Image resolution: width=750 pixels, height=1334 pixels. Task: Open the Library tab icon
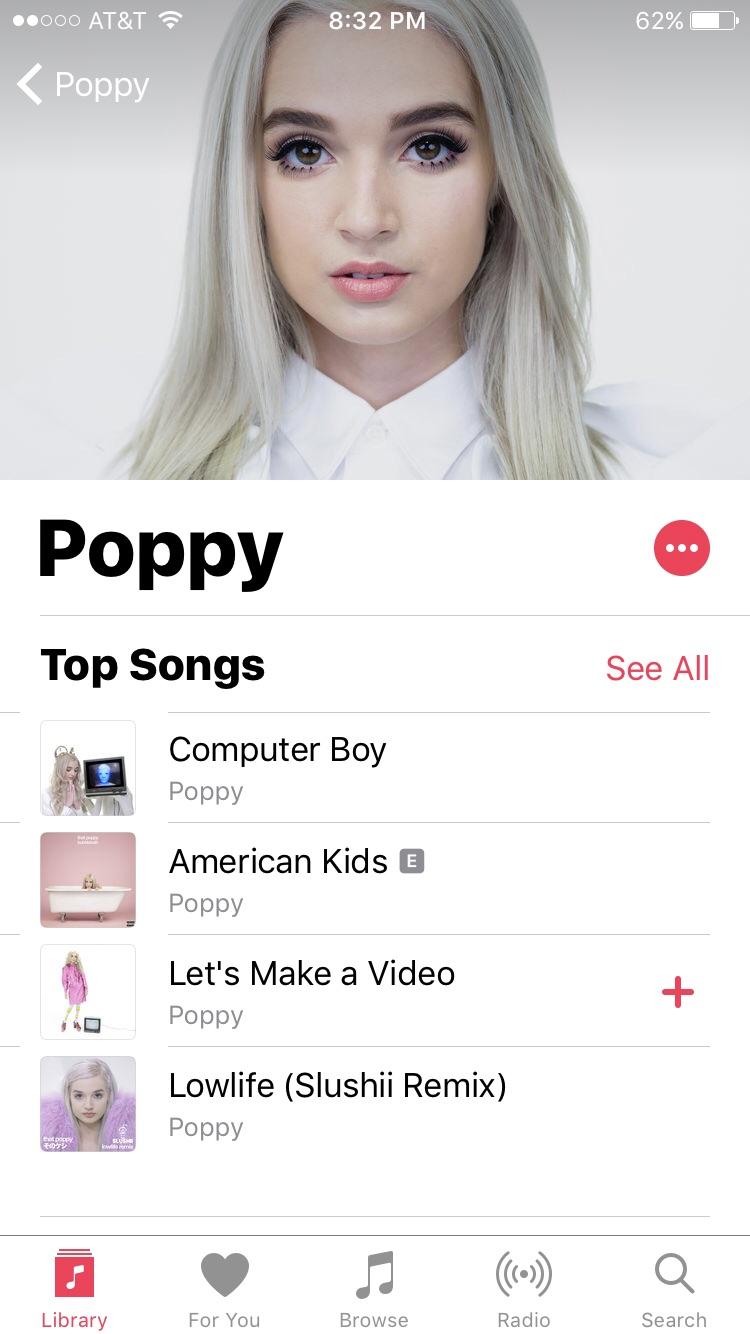(74, 1275)
